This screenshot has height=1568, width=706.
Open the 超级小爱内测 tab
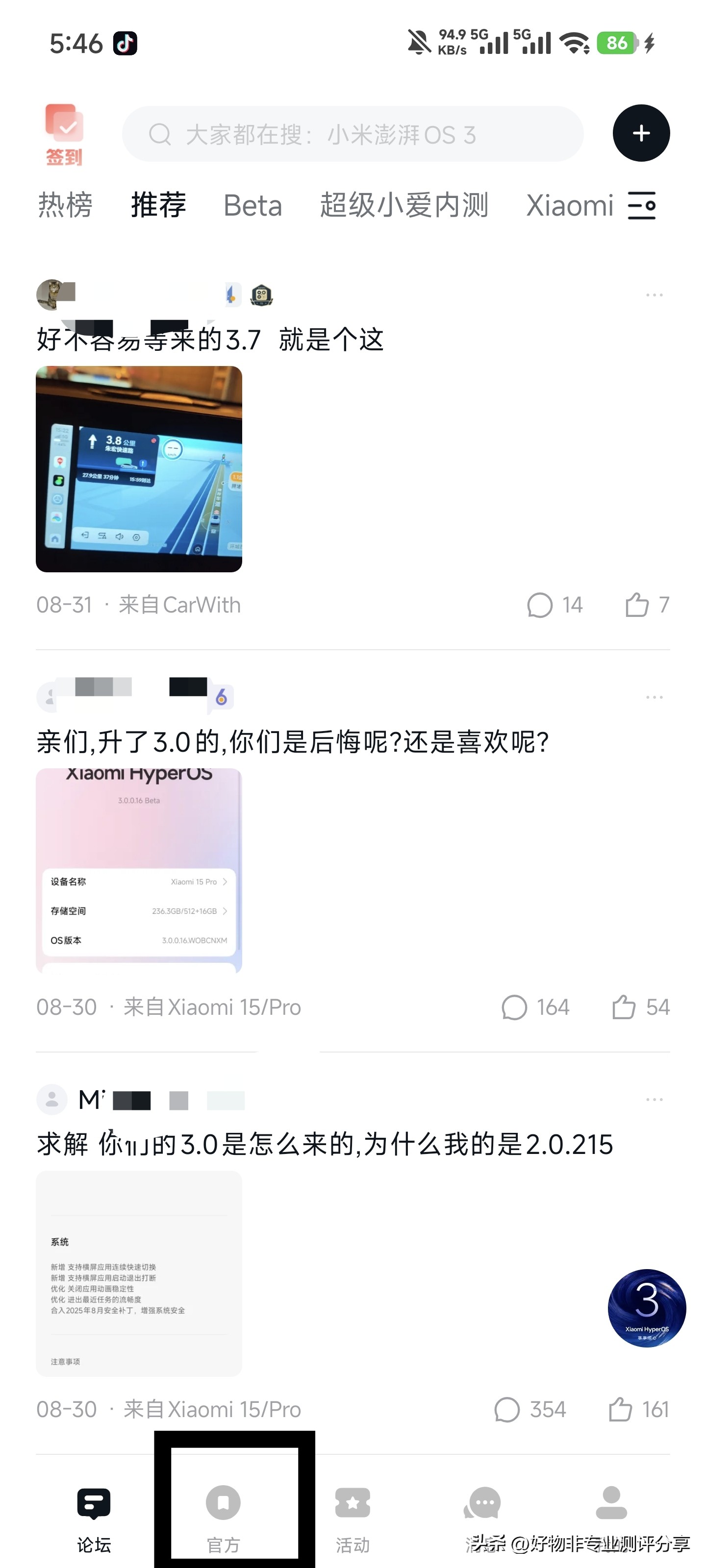404,205
